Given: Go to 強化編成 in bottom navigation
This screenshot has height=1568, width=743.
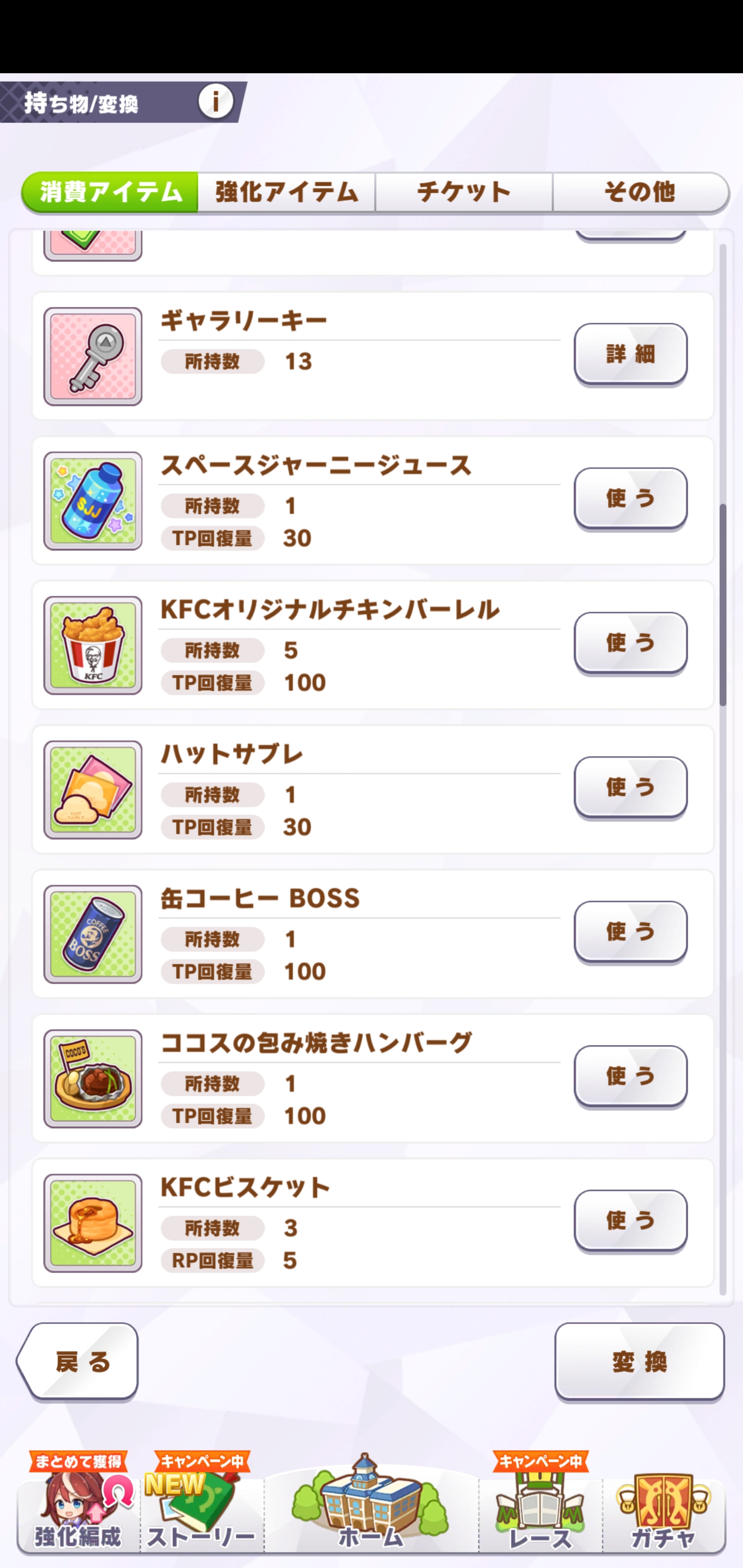Looking at the screenshot, I should pyautogui.click(x=78, y=1510).
